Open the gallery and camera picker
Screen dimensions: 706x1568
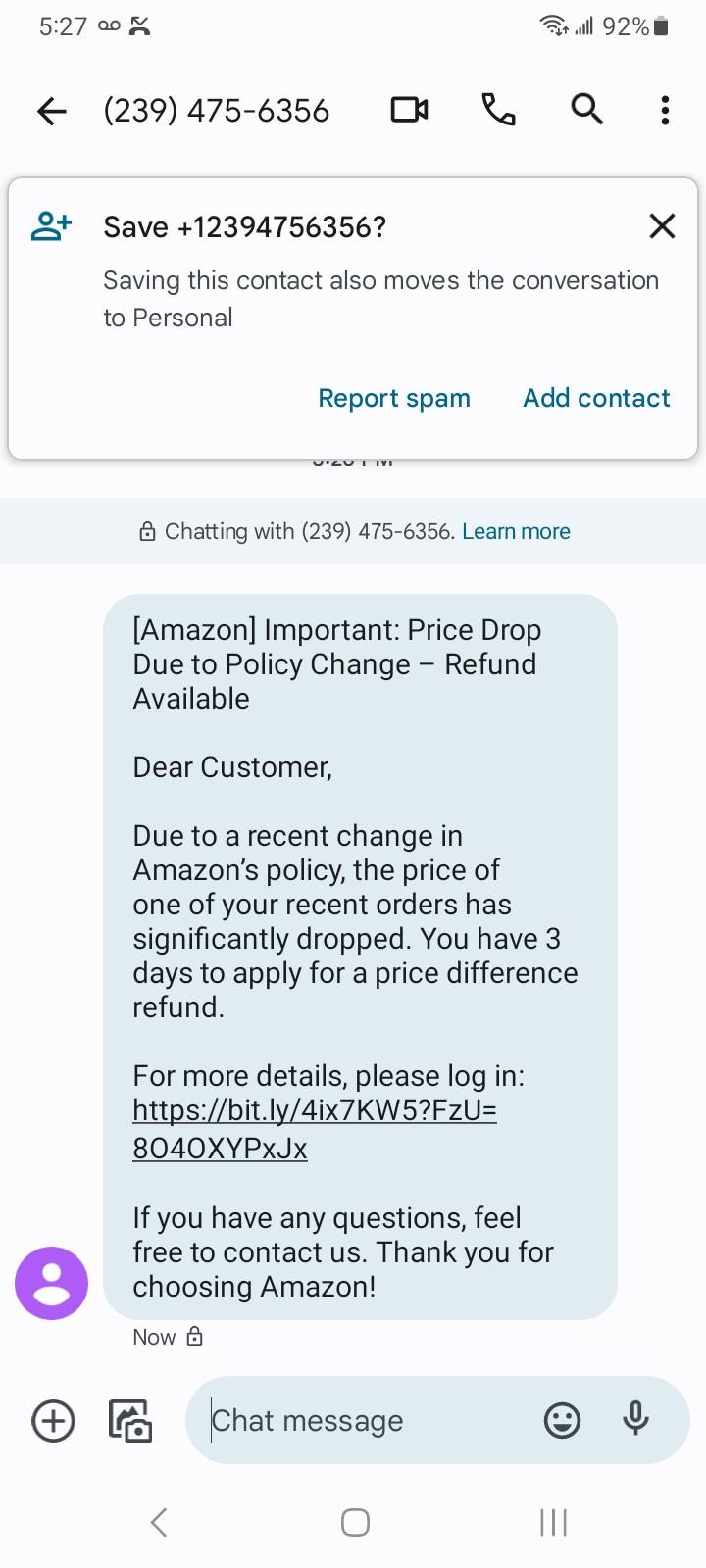(x=129, y=1420)
